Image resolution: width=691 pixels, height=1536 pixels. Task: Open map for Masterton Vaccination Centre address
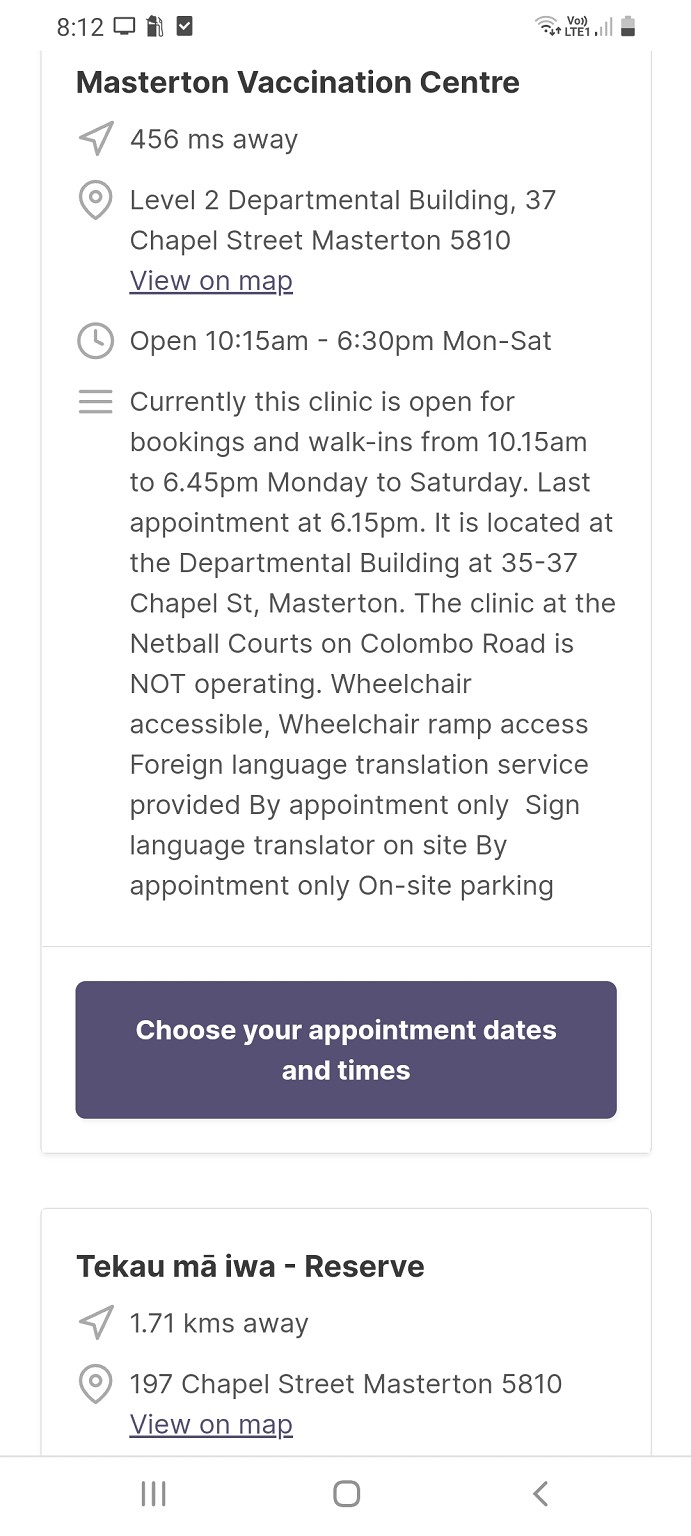click(211, 281)
